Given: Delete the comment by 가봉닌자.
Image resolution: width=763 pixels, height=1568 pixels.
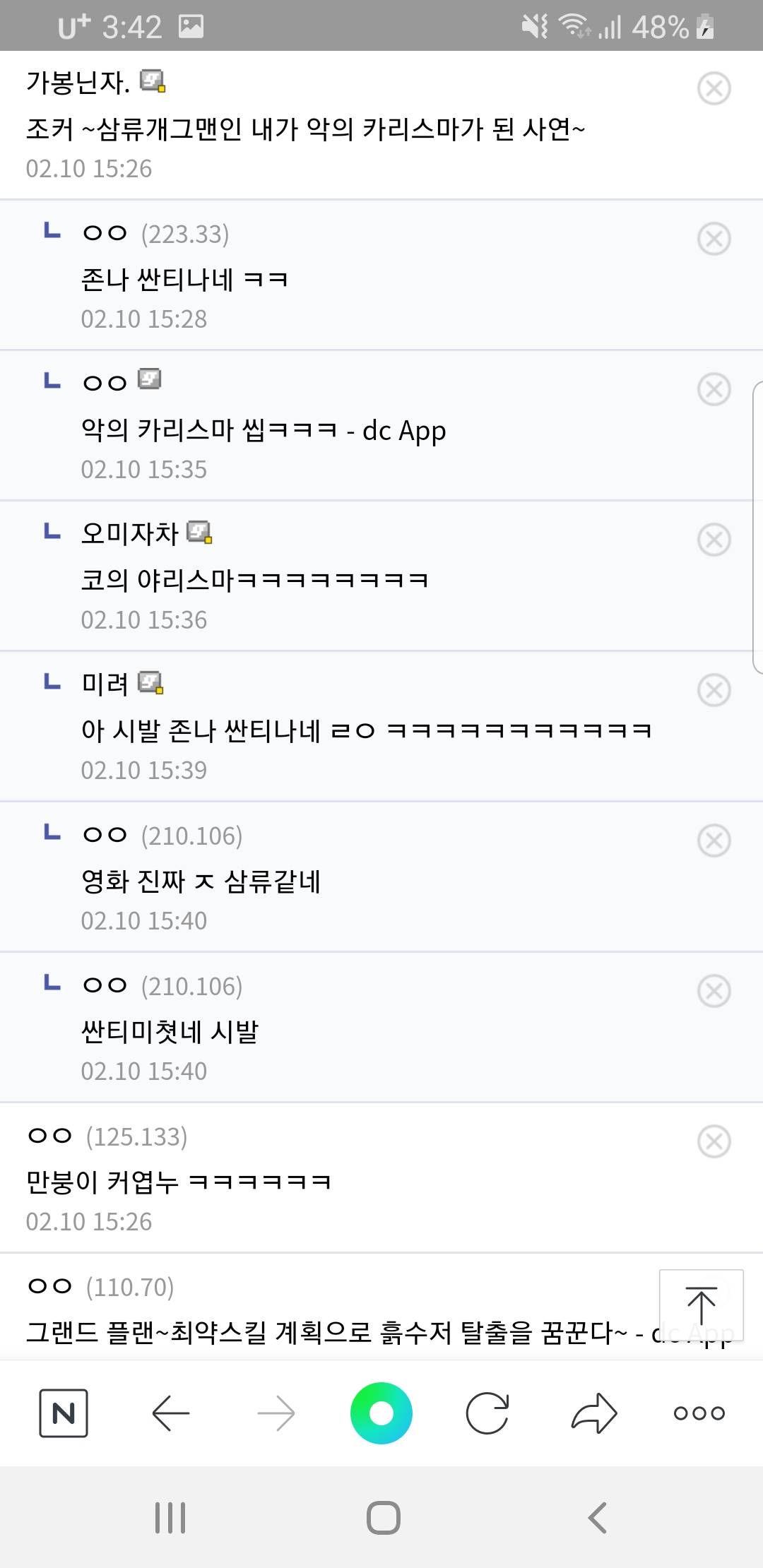Looking at the screenshot, I should (x=714, y=89).
